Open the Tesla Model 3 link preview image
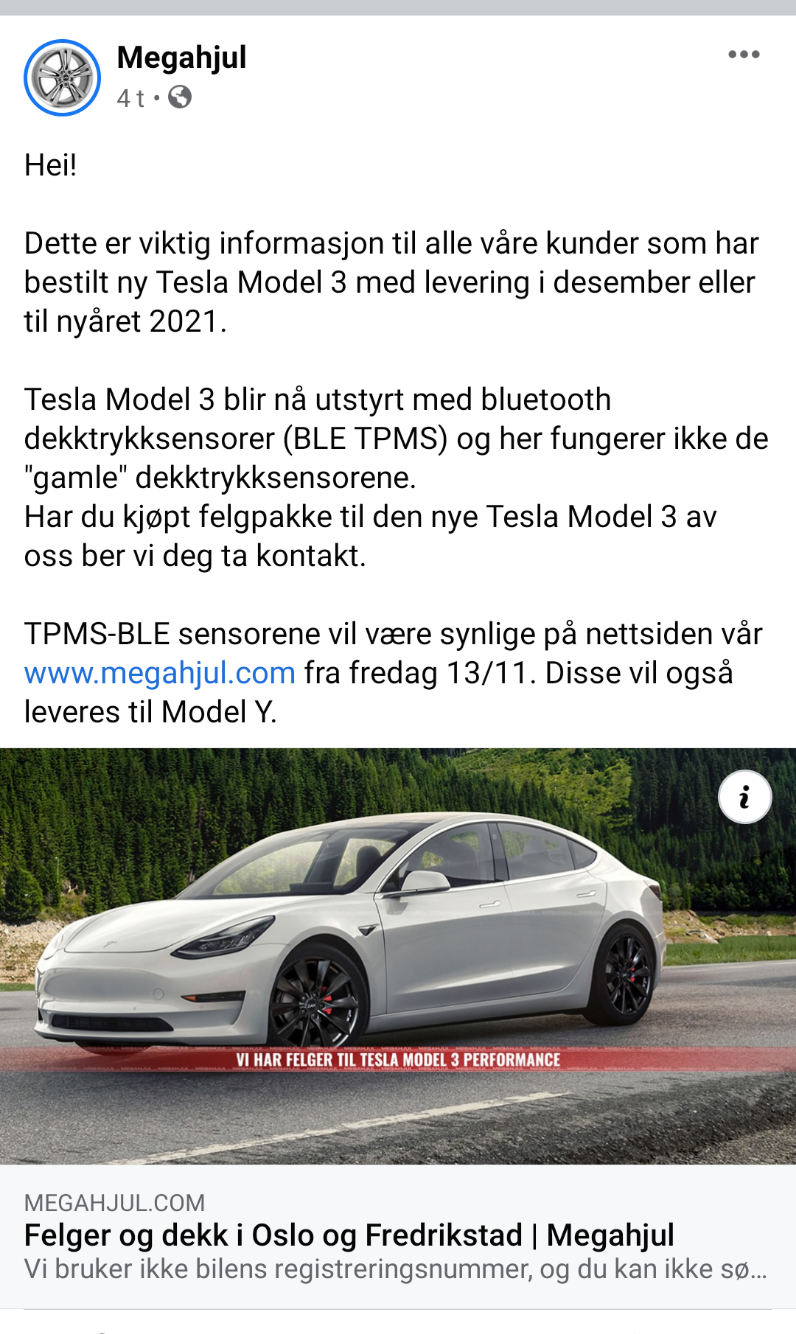 (x=398, y=955)
